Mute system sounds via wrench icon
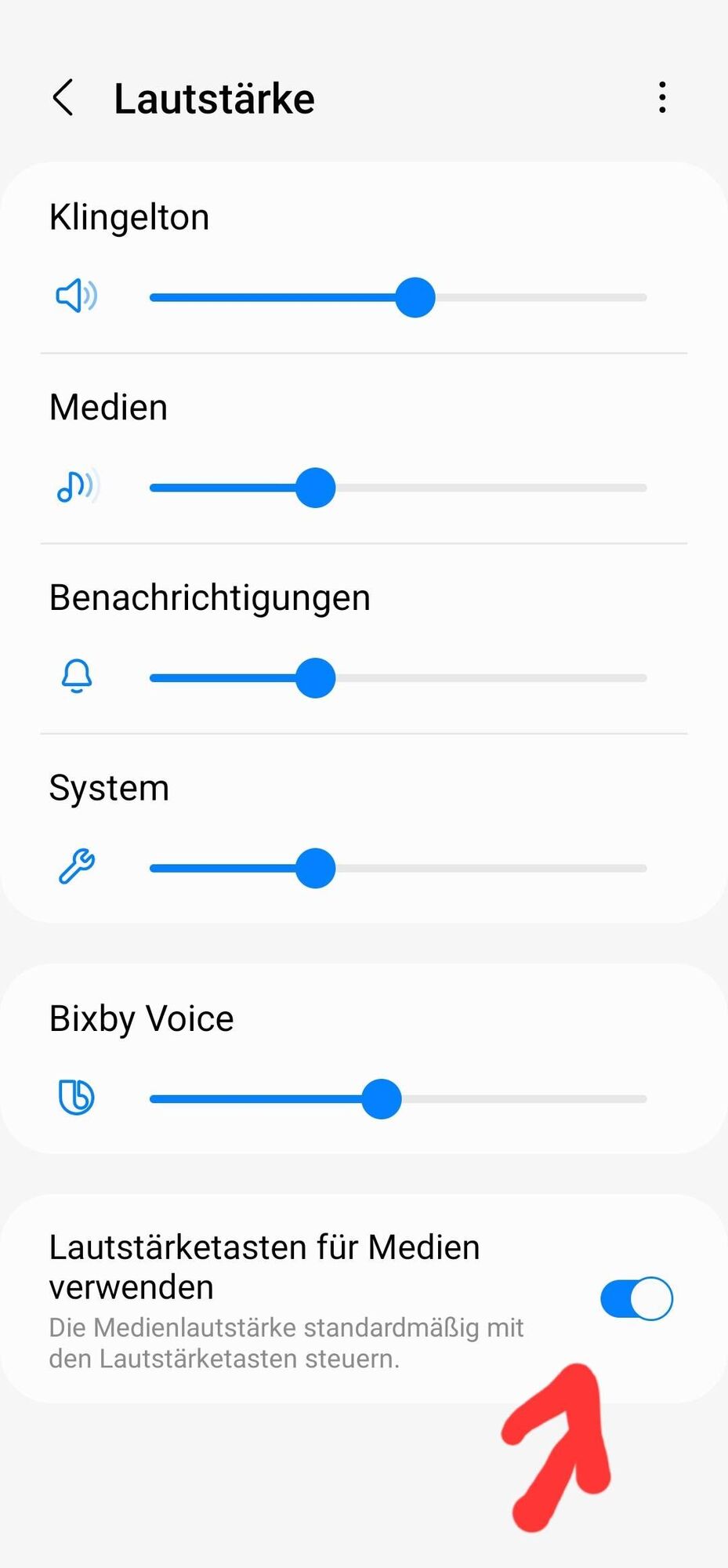Screen dimensions: 728x1568 76,867
